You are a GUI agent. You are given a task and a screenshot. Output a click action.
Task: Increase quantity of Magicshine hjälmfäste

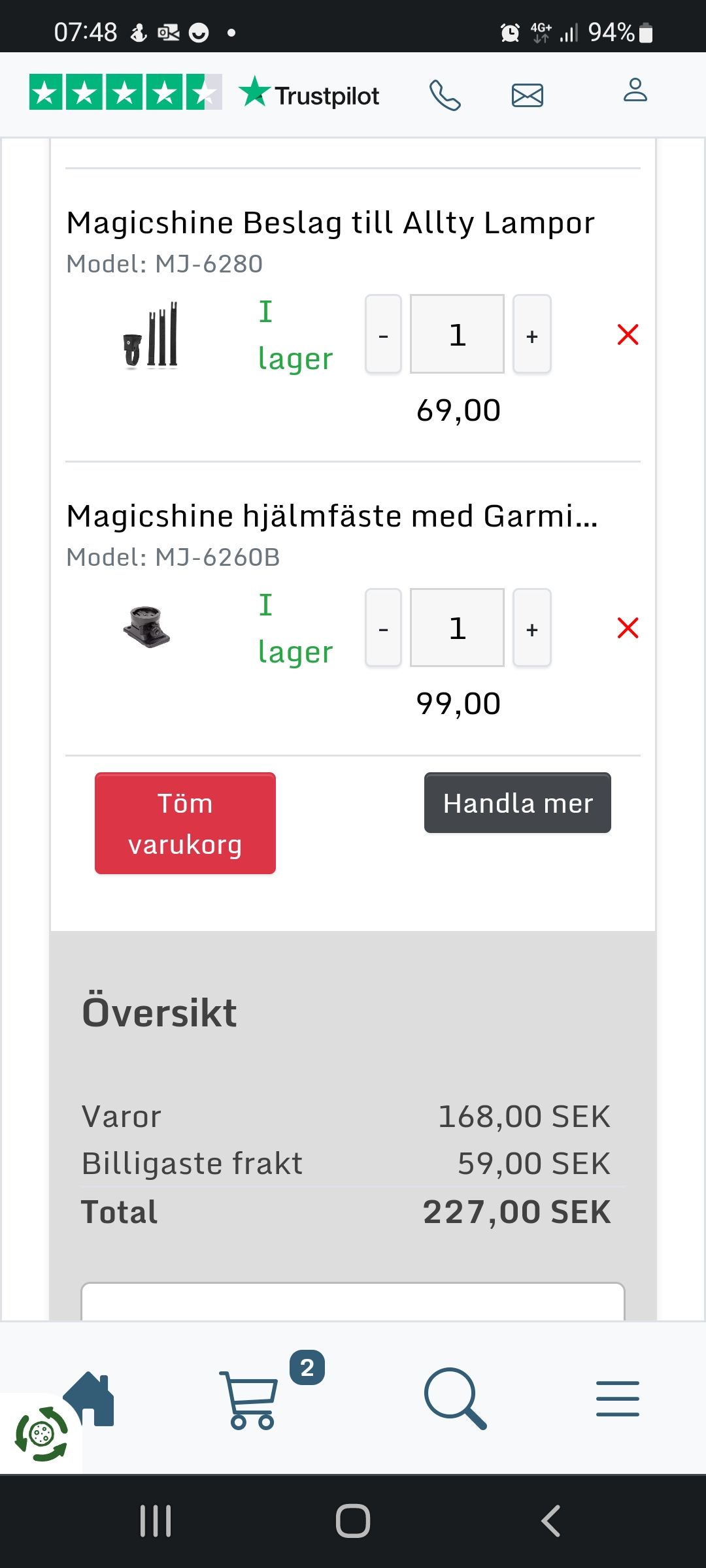click(x=532, y=628)
